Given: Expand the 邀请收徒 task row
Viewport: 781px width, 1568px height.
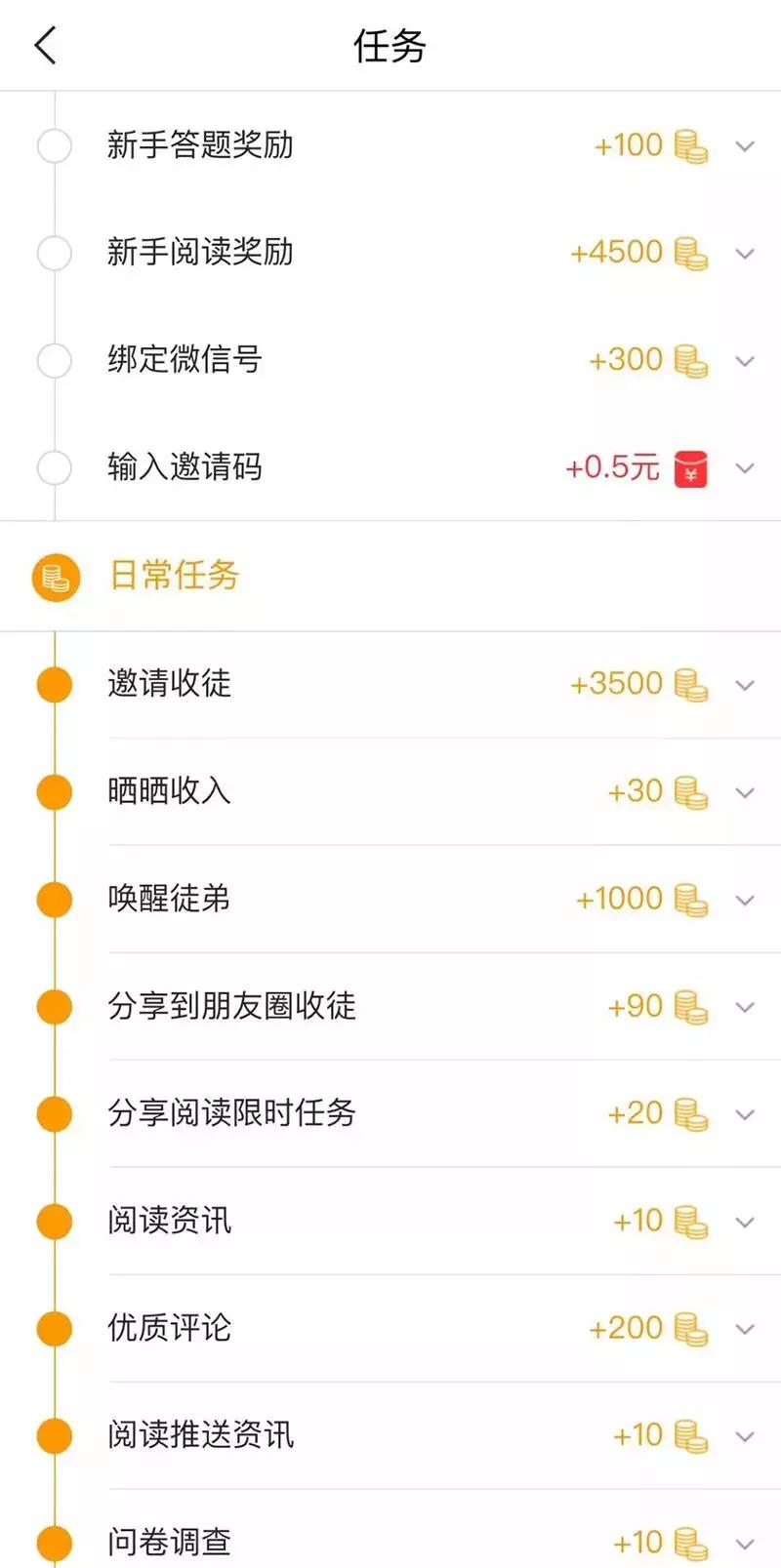Looking at the screenshot, I should coord(744,684).
